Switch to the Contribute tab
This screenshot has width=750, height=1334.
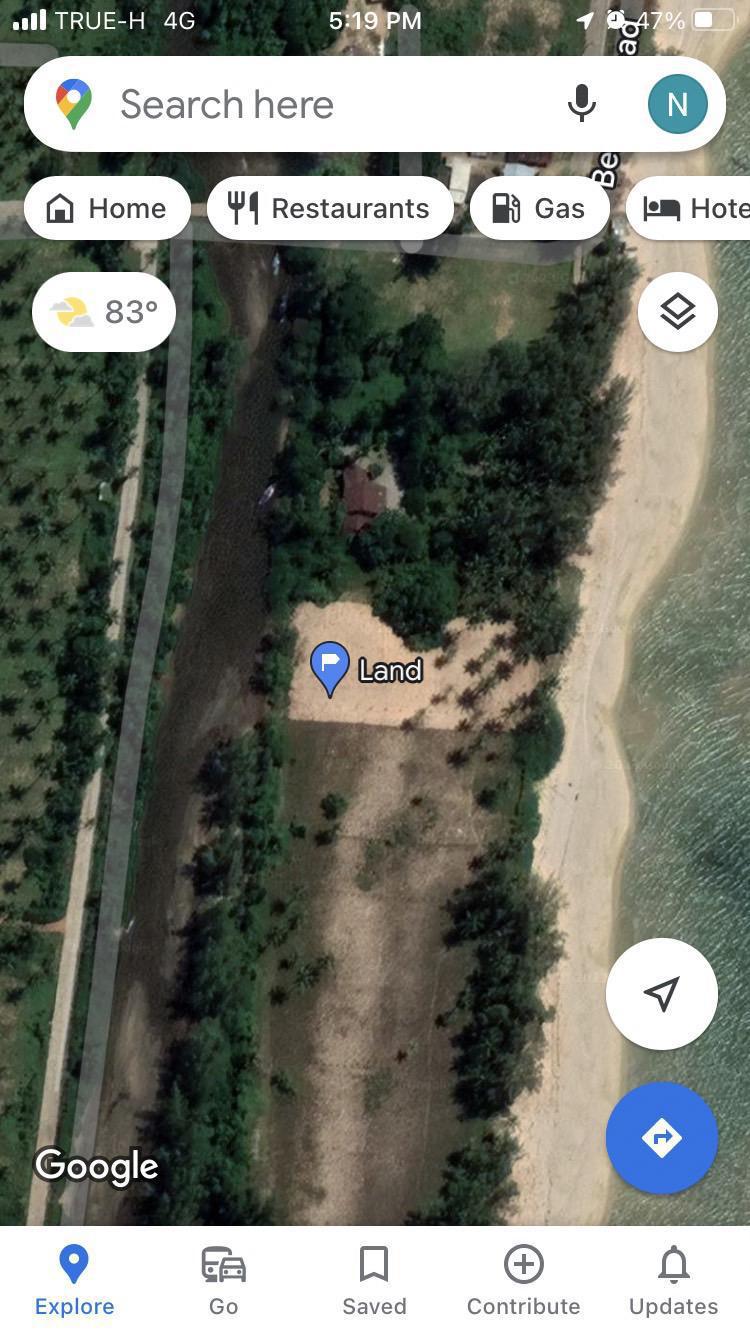(524, 1280)
